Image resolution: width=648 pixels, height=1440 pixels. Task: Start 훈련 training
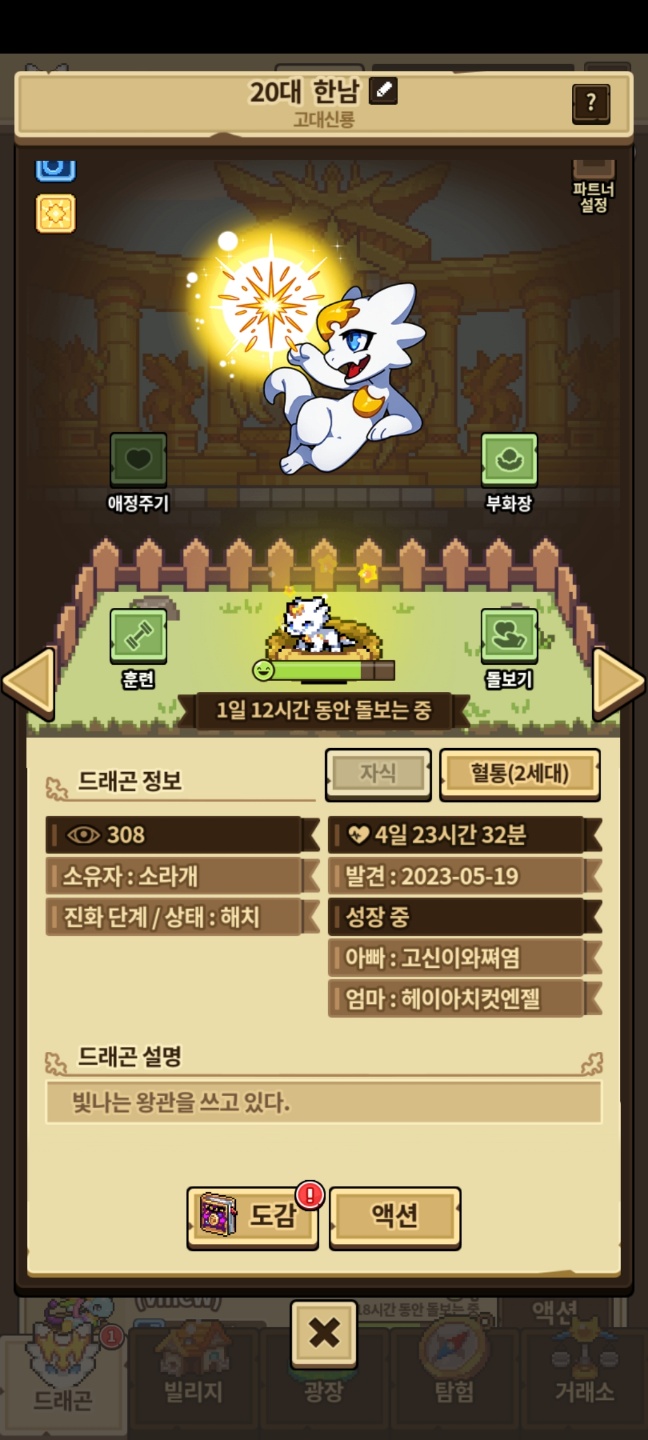138,638
